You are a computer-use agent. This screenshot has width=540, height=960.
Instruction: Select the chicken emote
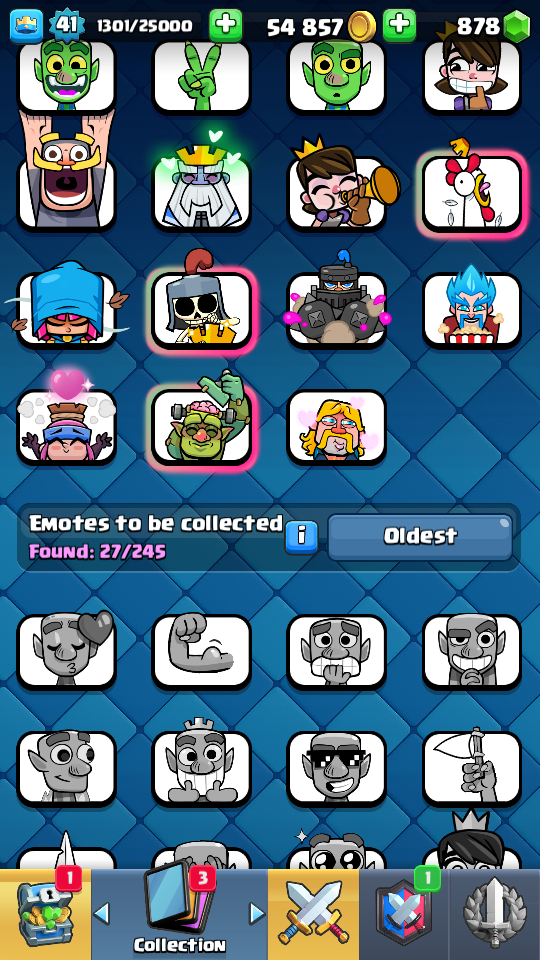[471, 193]
